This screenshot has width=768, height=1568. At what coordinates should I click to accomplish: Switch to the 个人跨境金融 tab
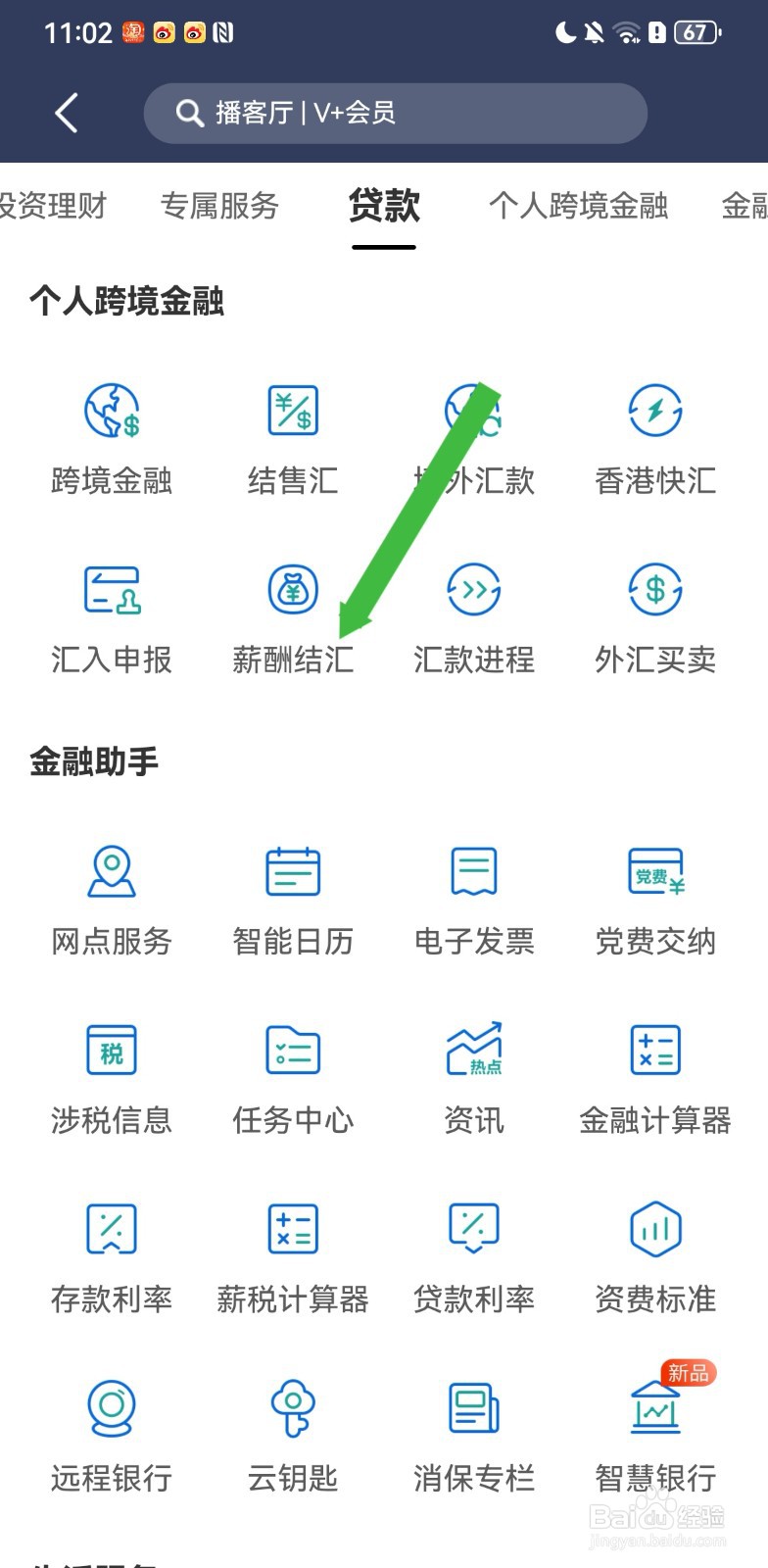pyautogui.click(x=578, y=206)
